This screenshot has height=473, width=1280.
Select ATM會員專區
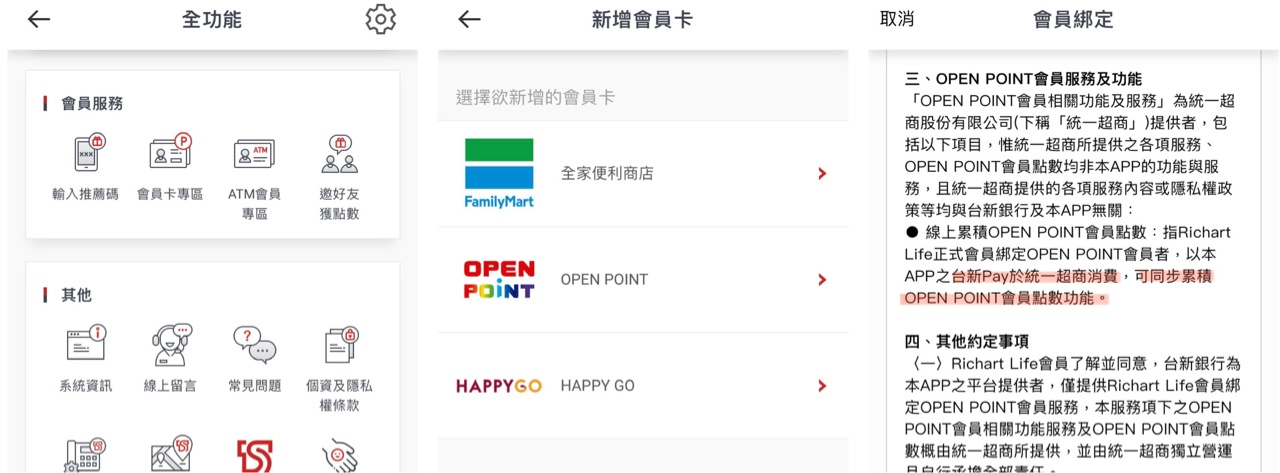pos(254,175)
